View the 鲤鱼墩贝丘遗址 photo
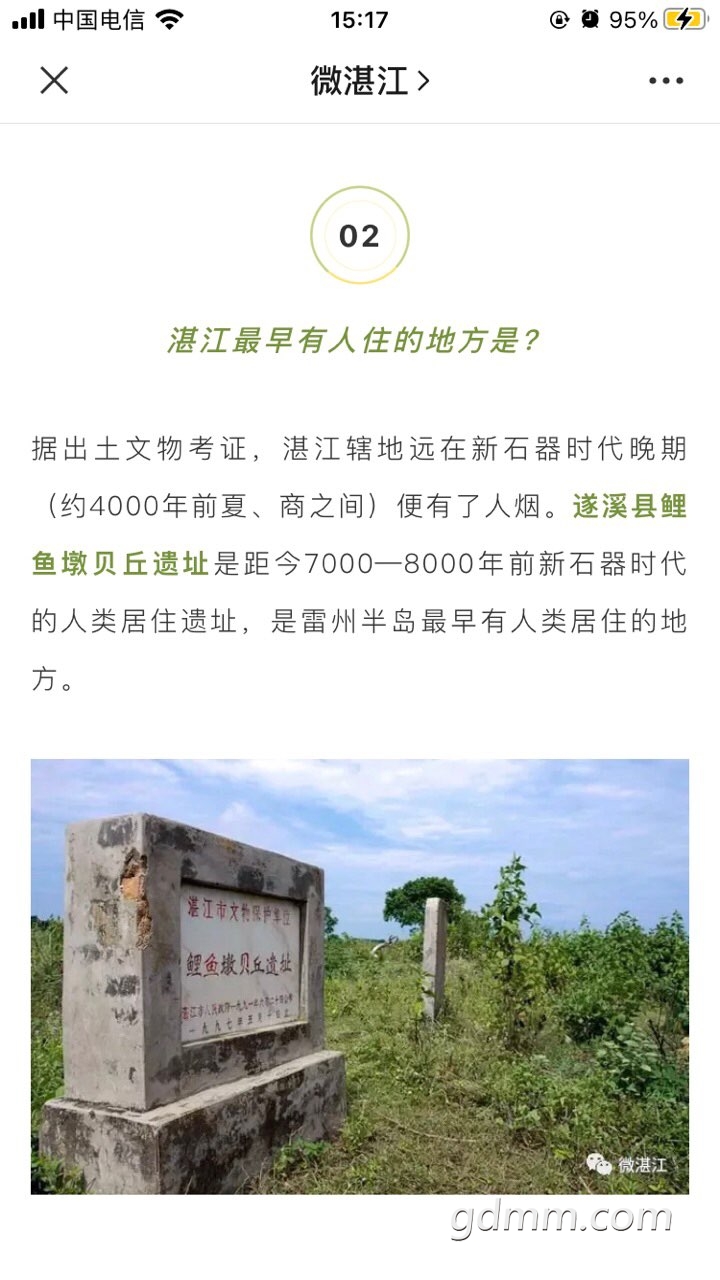The height and width of the screenshot is (1280, 720). [x=360, y=976]
